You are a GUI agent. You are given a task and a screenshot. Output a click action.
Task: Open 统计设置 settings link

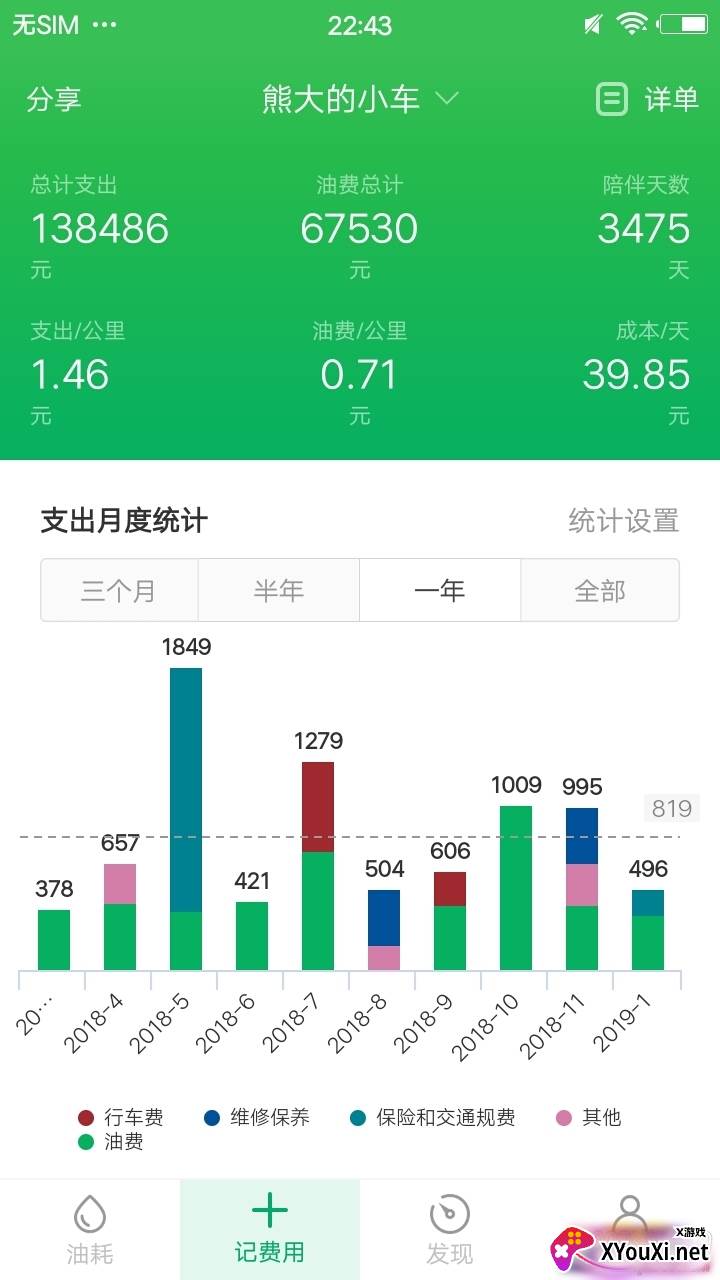pyautogui.click(x=626, y=521)
